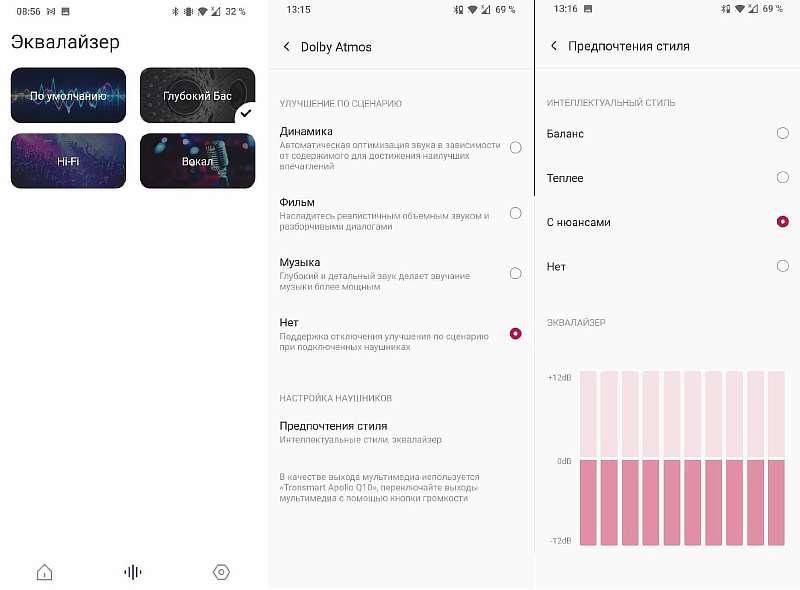Select the Баланс intelligent style
Image resolution: width=800 pixels, height=590 pixels.
[782, 133]
